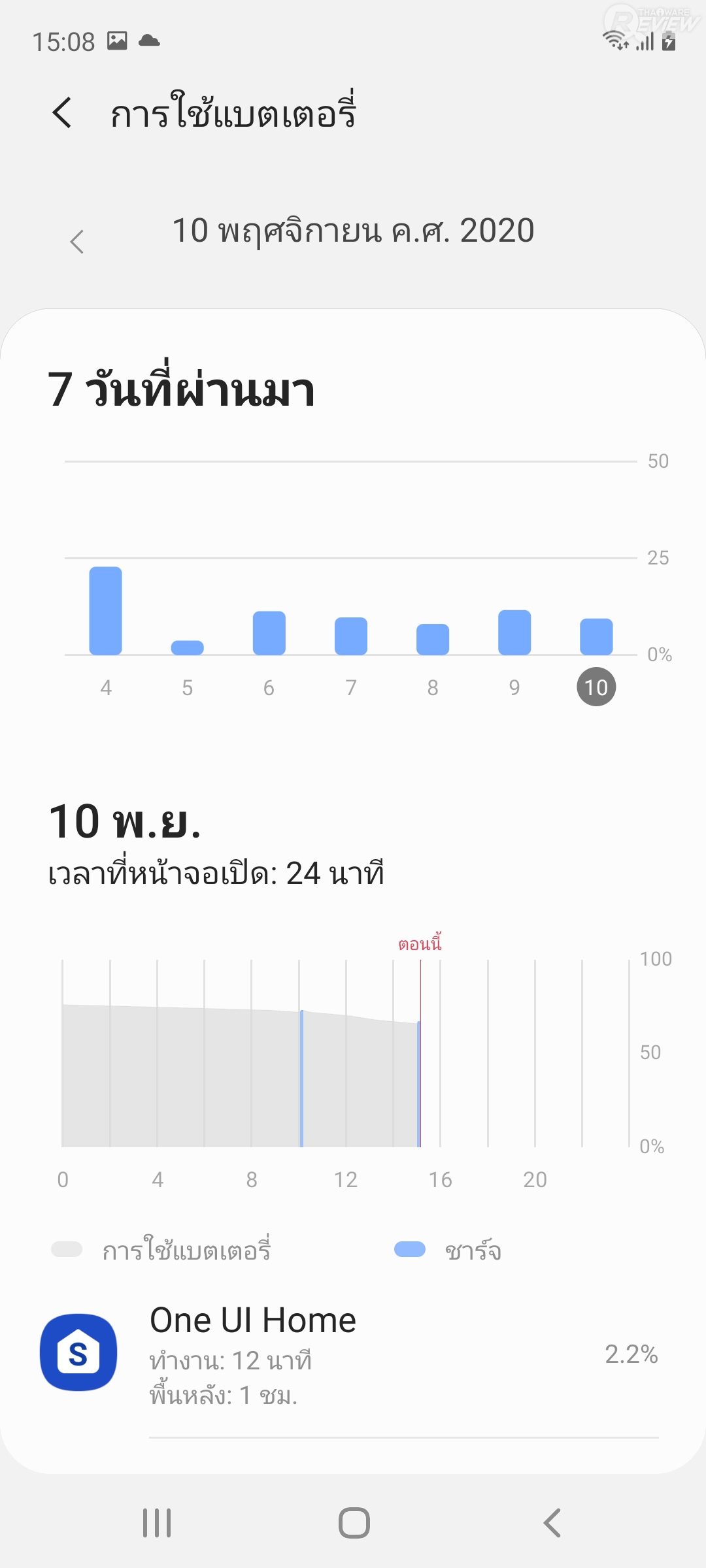Go to the home screen
Image resolution: width=706 pixels, height=1568 pixels.
(x=354, y=1523)
